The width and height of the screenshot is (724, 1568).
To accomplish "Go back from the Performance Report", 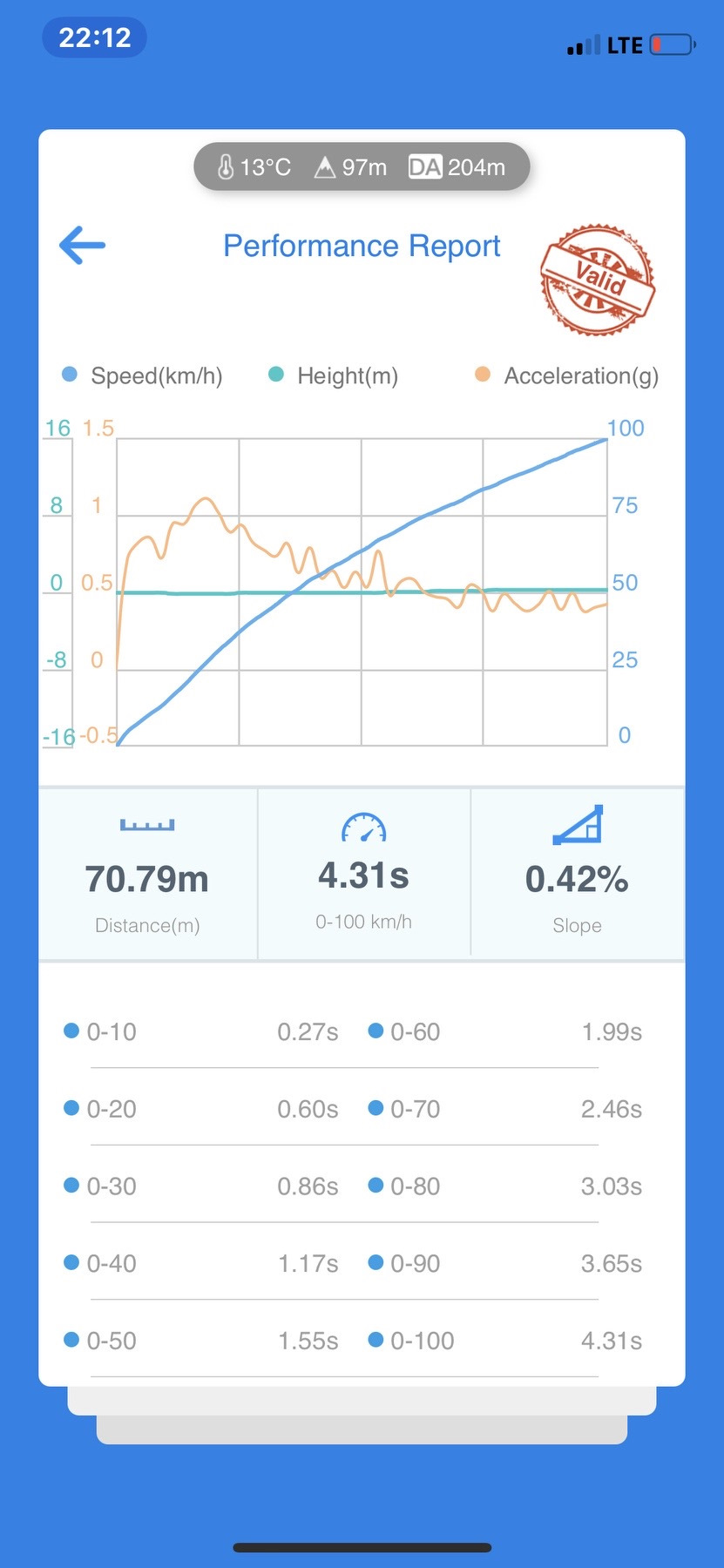I will [83, 246].
